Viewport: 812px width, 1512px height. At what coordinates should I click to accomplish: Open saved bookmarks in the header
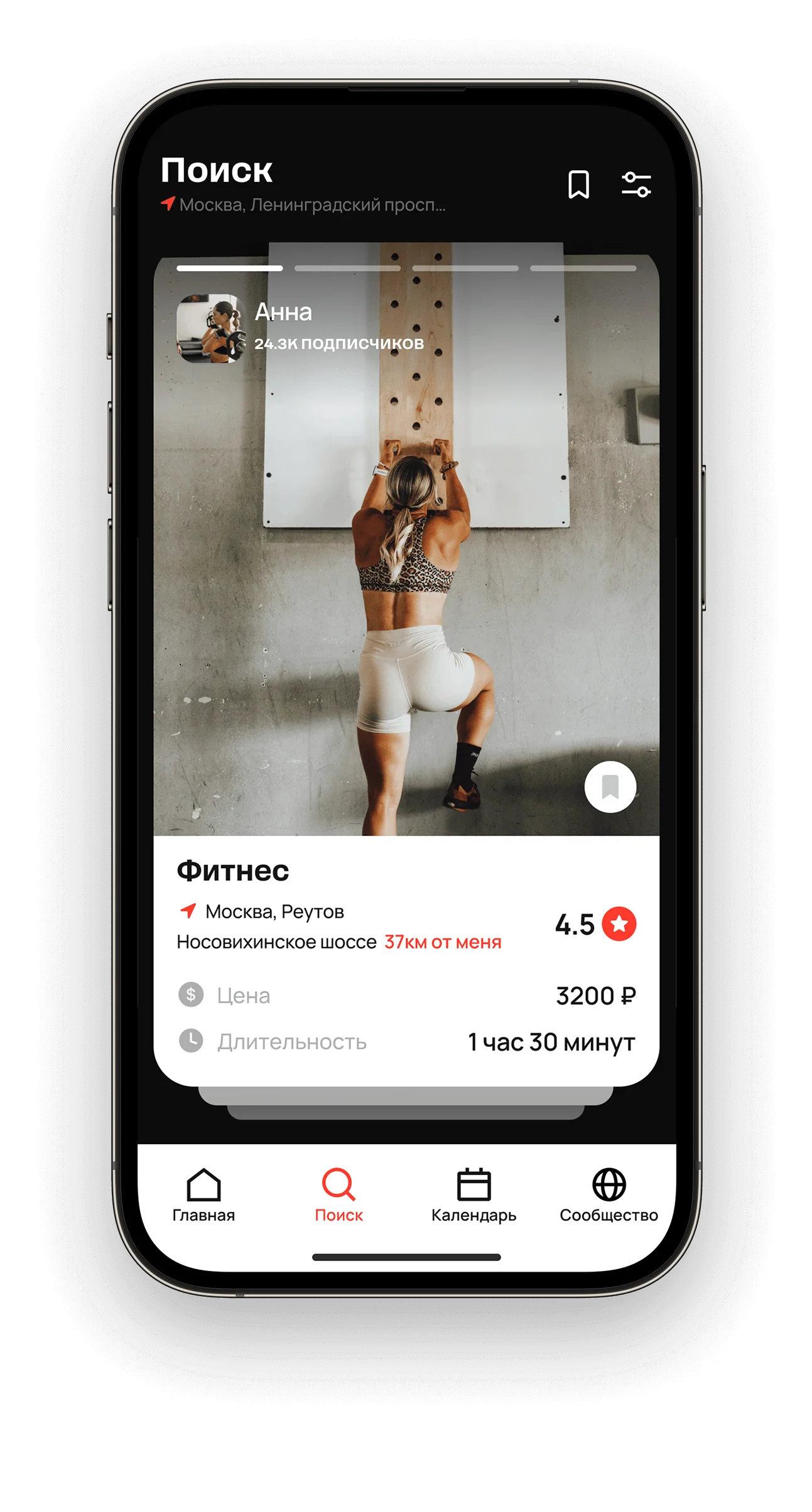[578, 184]
